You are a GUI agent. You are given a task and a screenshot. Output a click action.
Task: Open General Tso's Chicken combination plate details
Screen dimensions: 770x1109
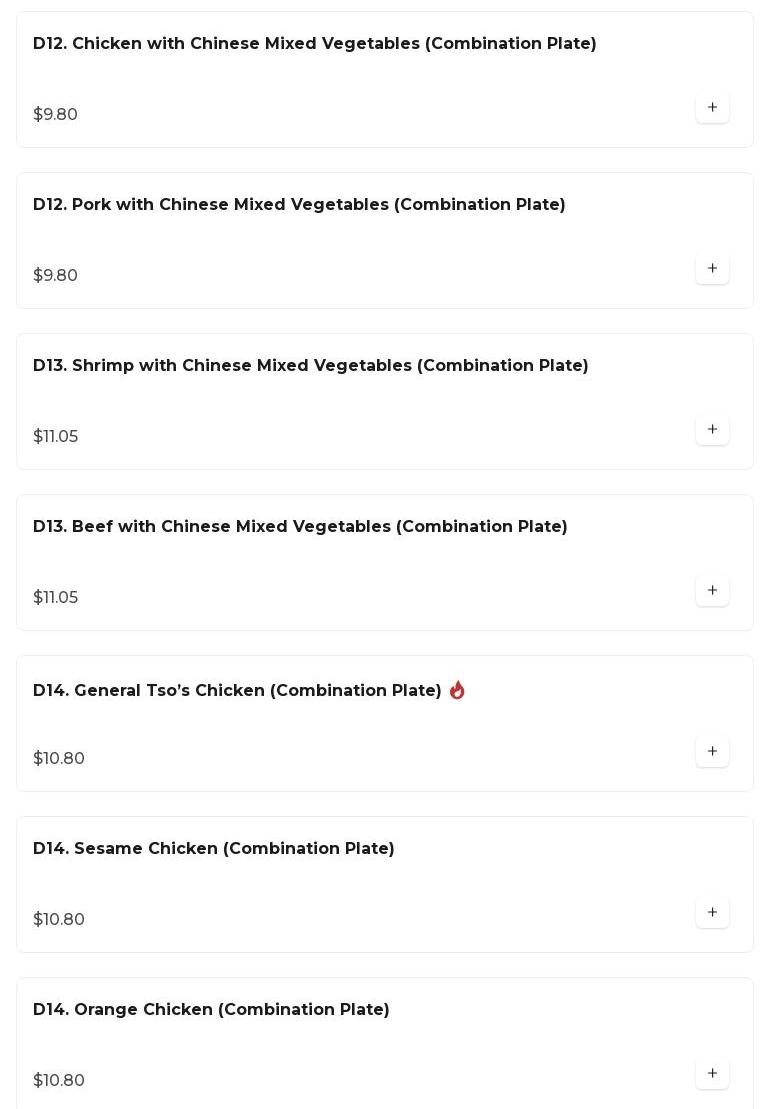[237, 691]
